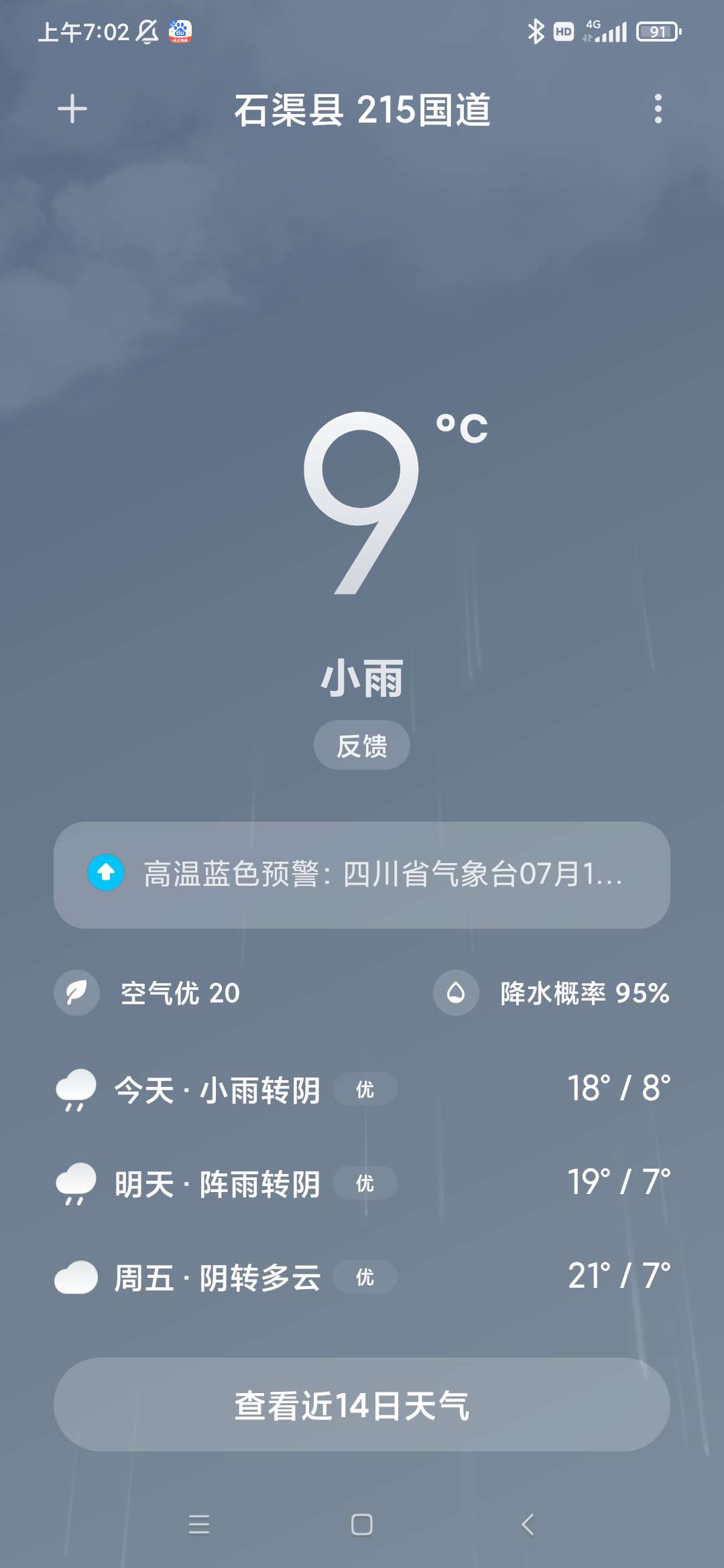
Task: Tap the Bluetooth status bar icon
Action: (x=536, y=30)
